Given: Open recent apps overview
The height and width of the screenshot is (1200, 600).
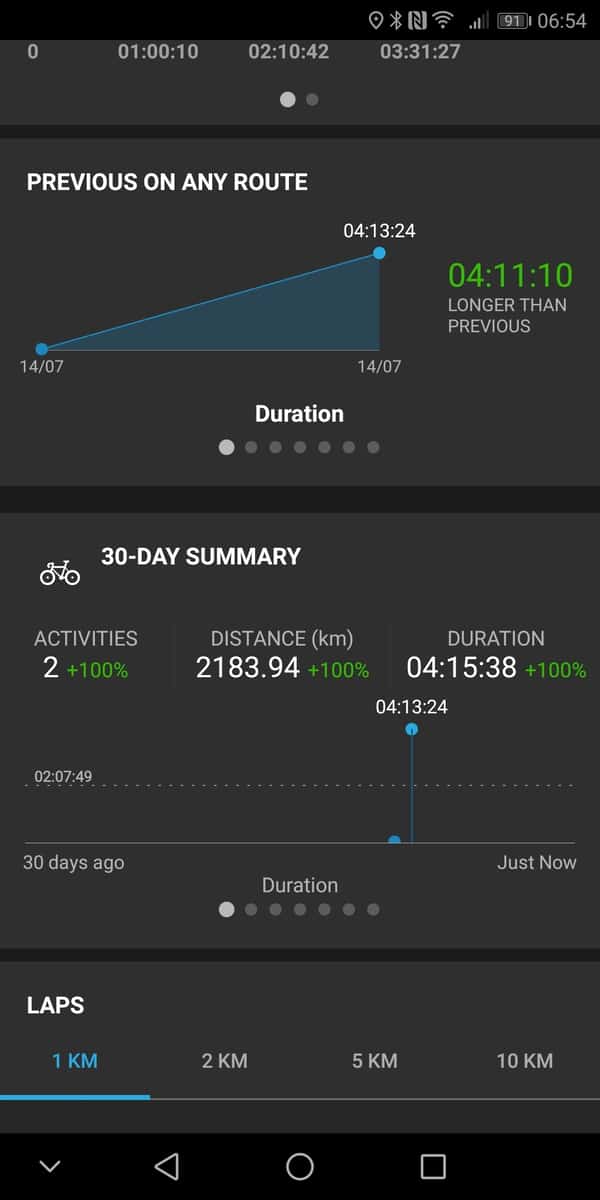Looking at the screenshot, I should (x=432, y=1166).
